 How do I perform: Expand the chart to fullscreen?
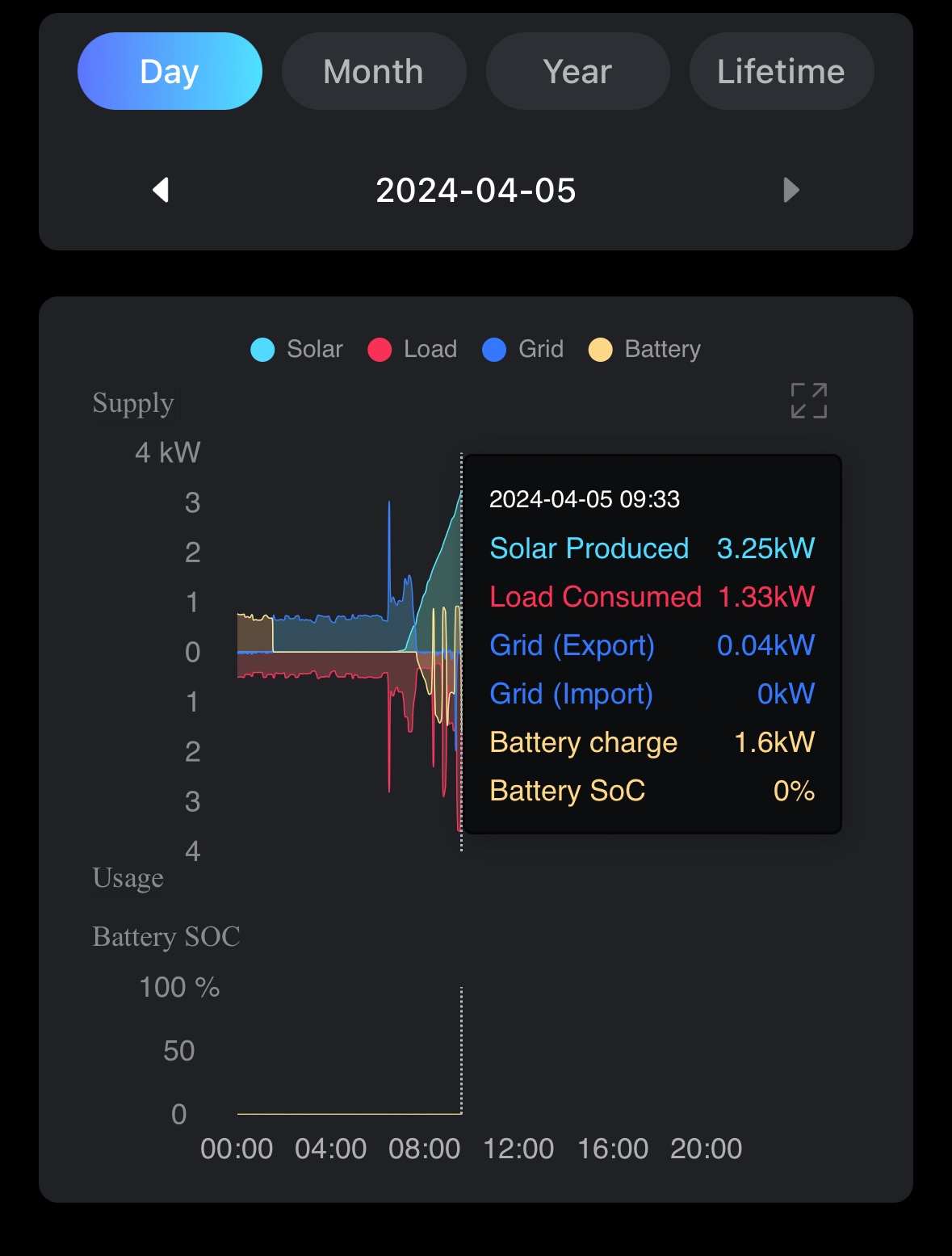coord(809,401)
